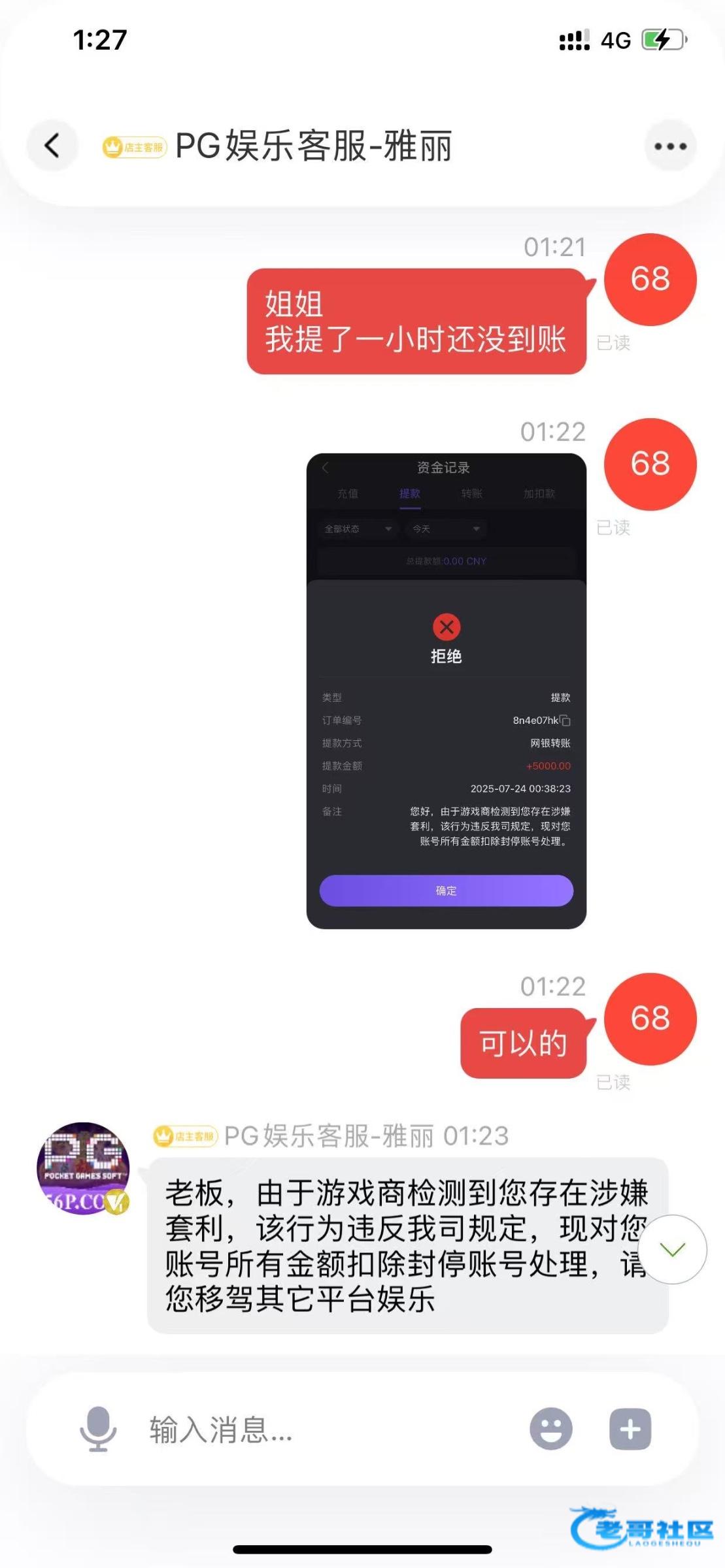Open the plus attachment menu
Viewport: 725px width, 1568px height.
[630, 1429]
